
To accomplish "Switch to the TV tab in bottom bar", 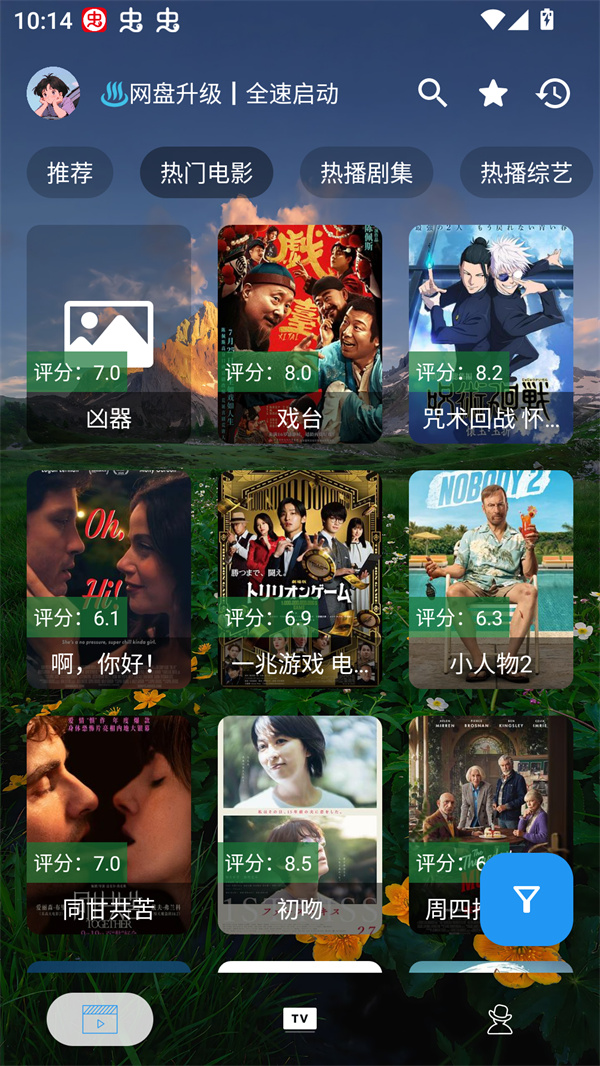I will 300,1019.
